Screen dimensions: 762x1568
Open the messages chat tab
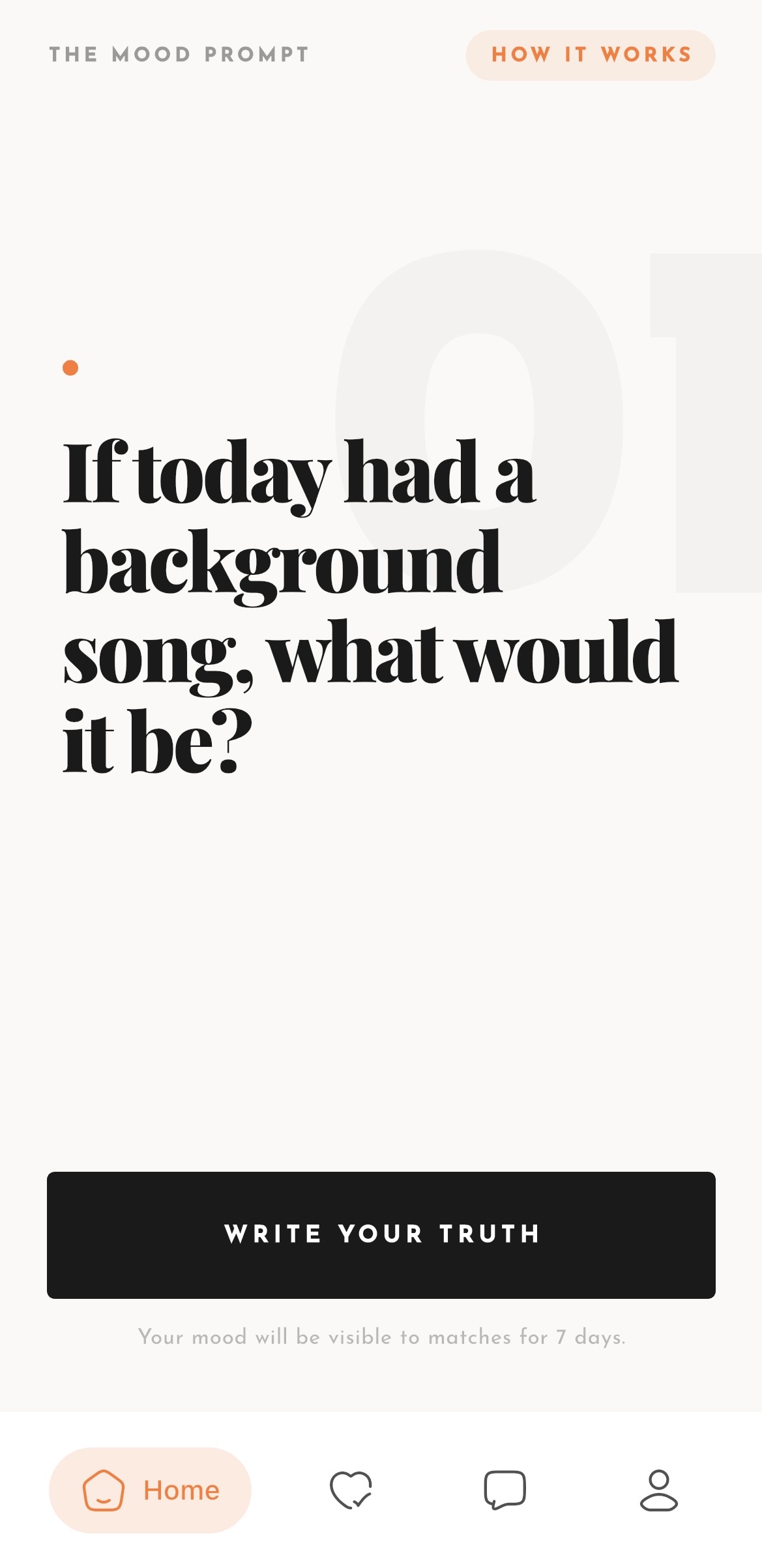tap(505, 1490)
